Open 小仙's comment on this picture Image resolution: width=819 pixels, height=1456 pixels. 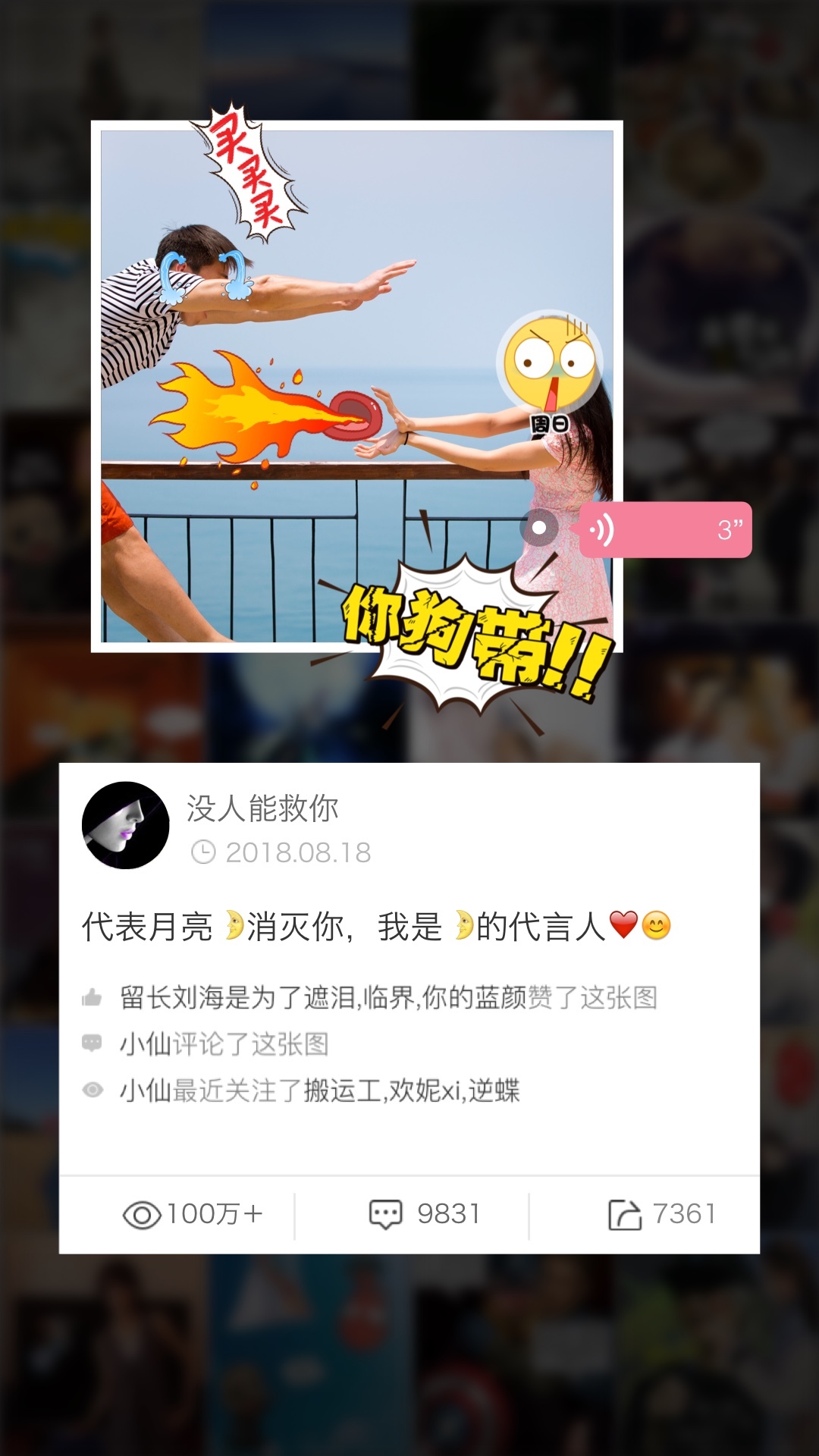224,1044
